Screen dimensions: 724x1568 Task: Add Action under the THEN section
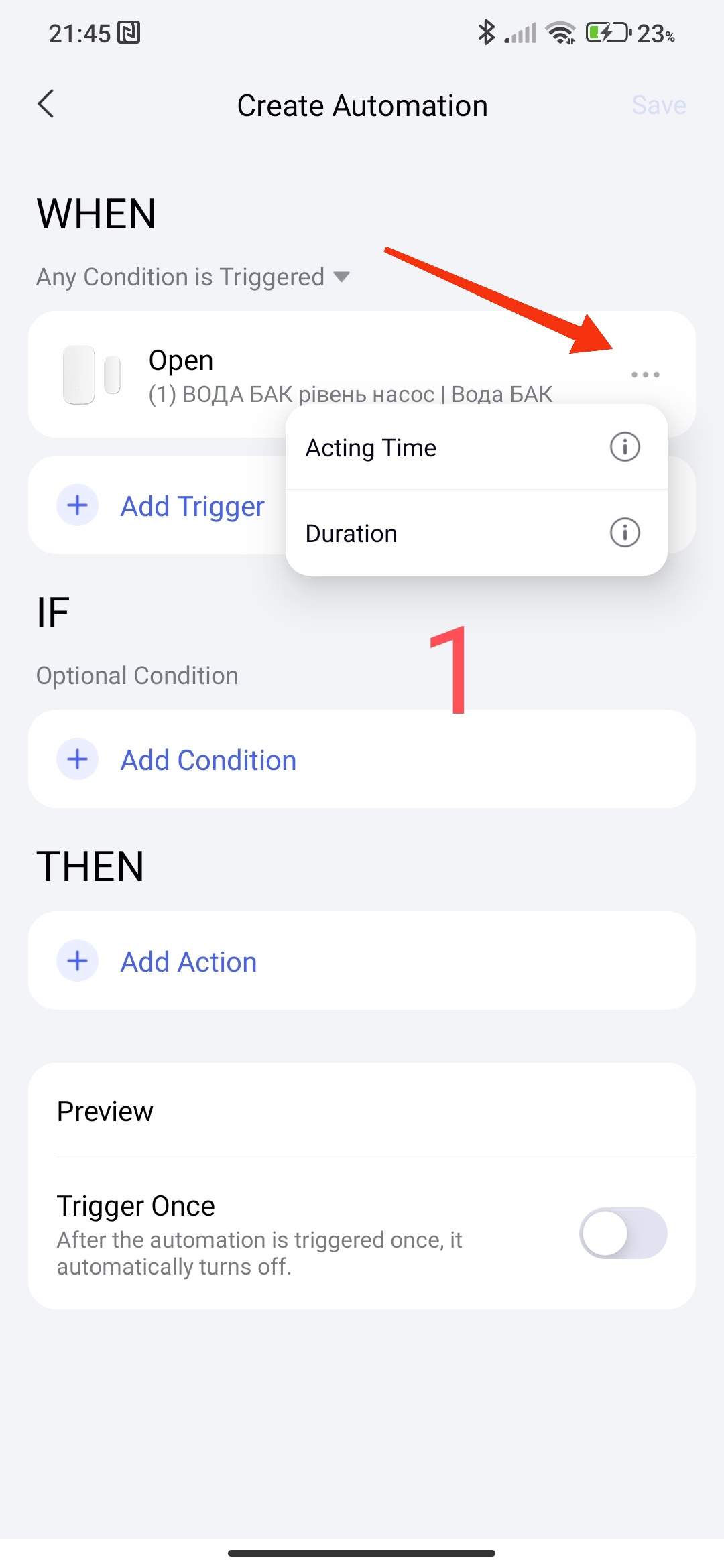pos(188,962)
